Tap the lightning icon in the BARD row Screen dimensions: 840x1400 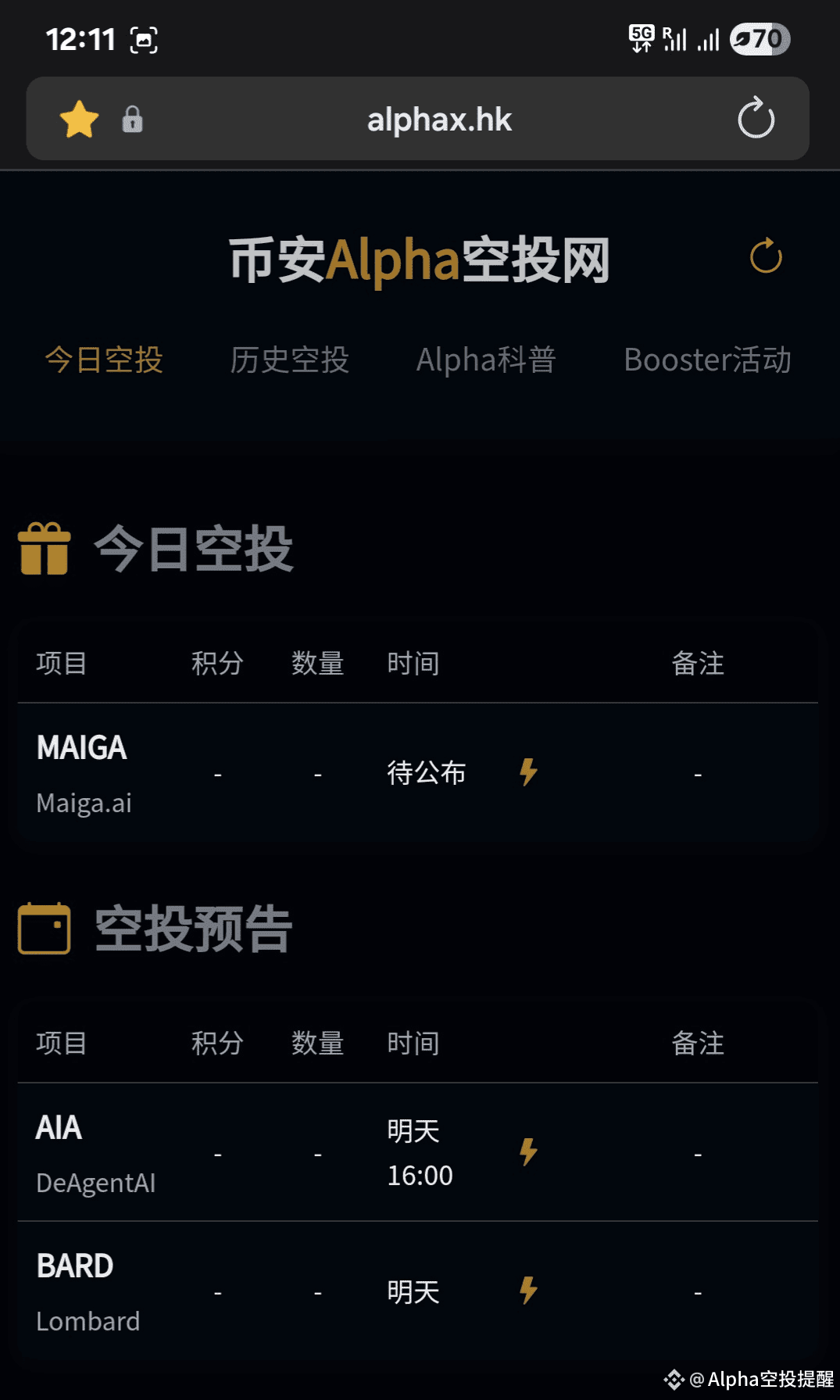tap(529, 1291)
